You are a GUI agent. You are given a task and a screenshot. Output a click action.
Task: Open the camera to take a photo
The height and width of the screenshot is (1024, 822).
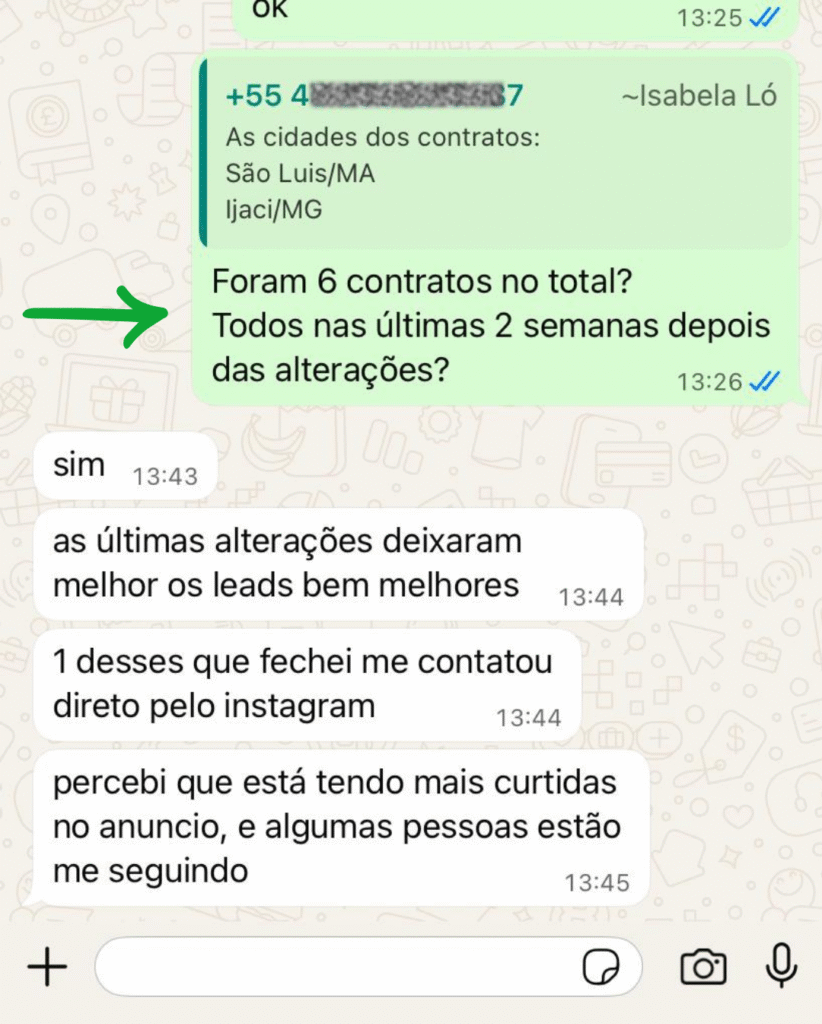point(703,967)
